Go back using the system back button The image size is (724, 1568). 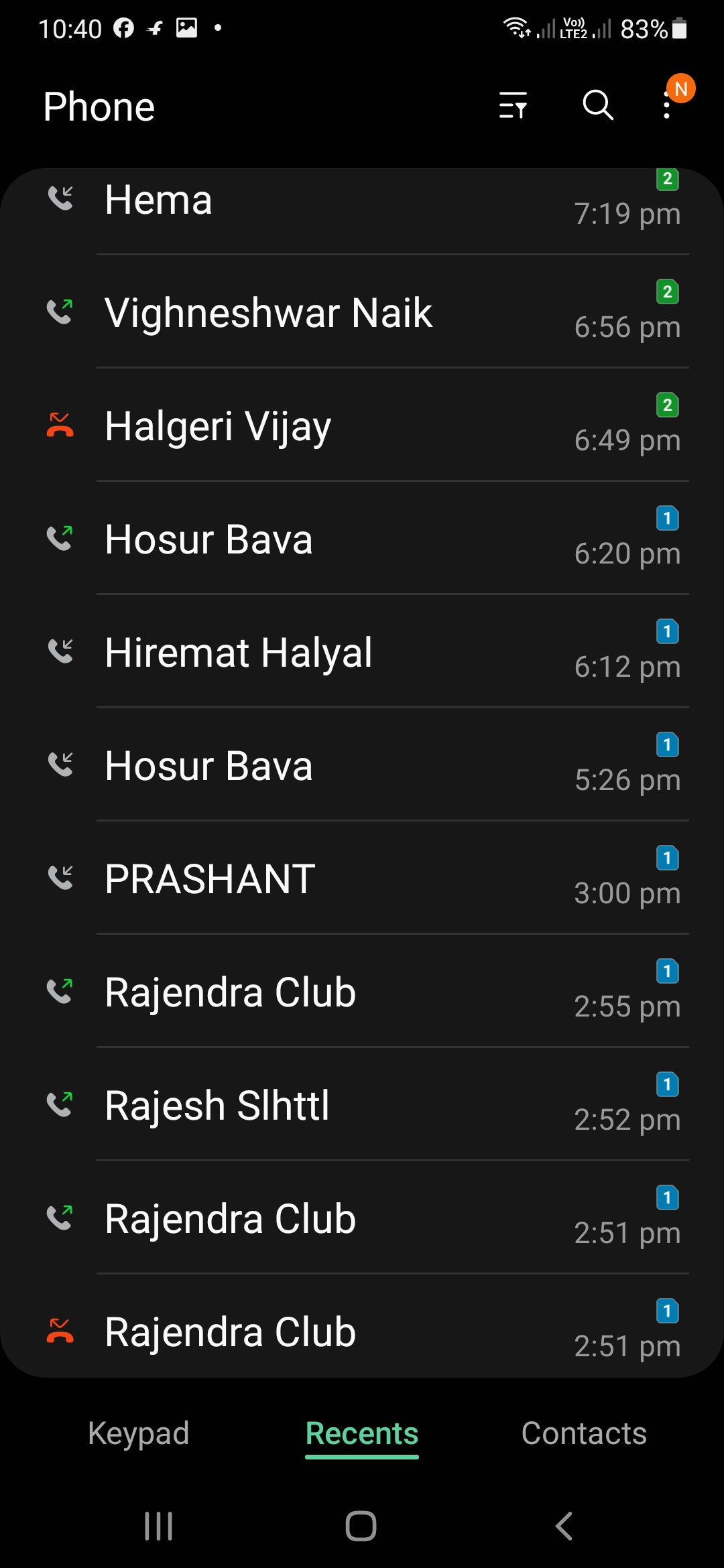coord(564,1526)
